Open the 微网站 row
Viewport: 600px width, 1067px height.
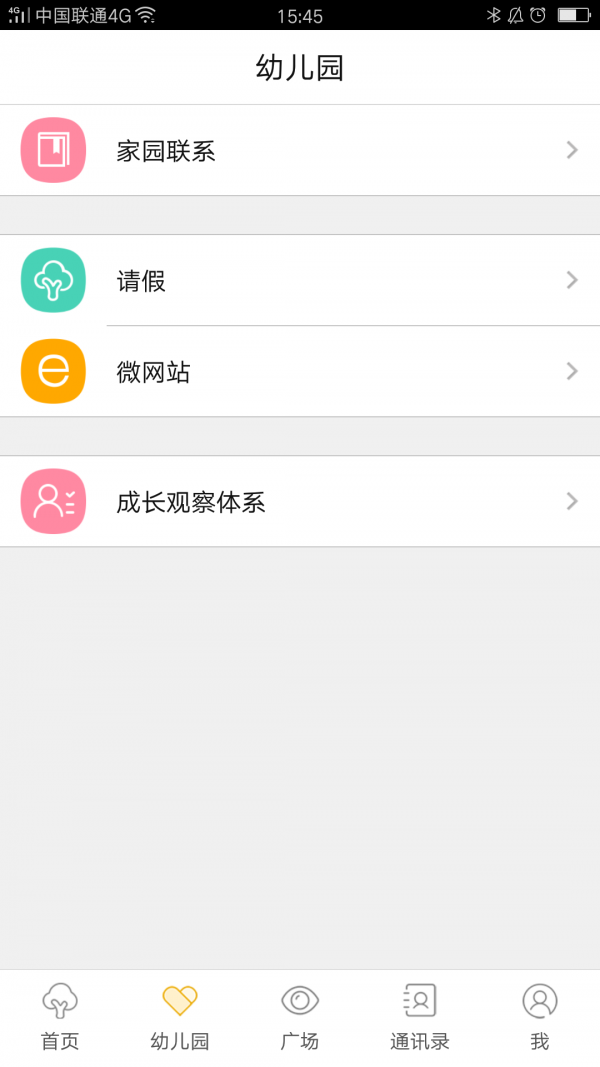[300, 372]
